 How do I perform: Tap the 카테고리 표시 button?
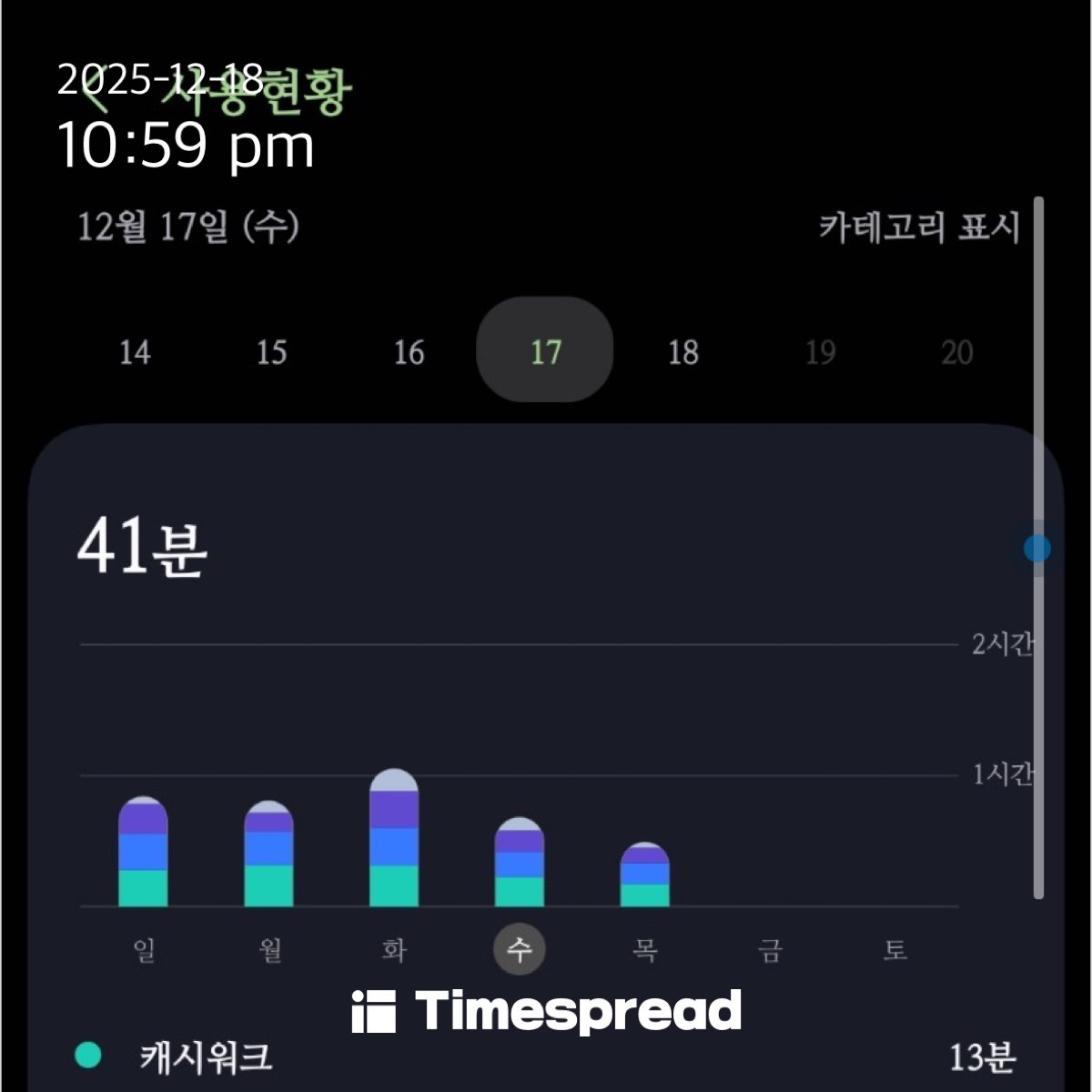click(919, 227)
